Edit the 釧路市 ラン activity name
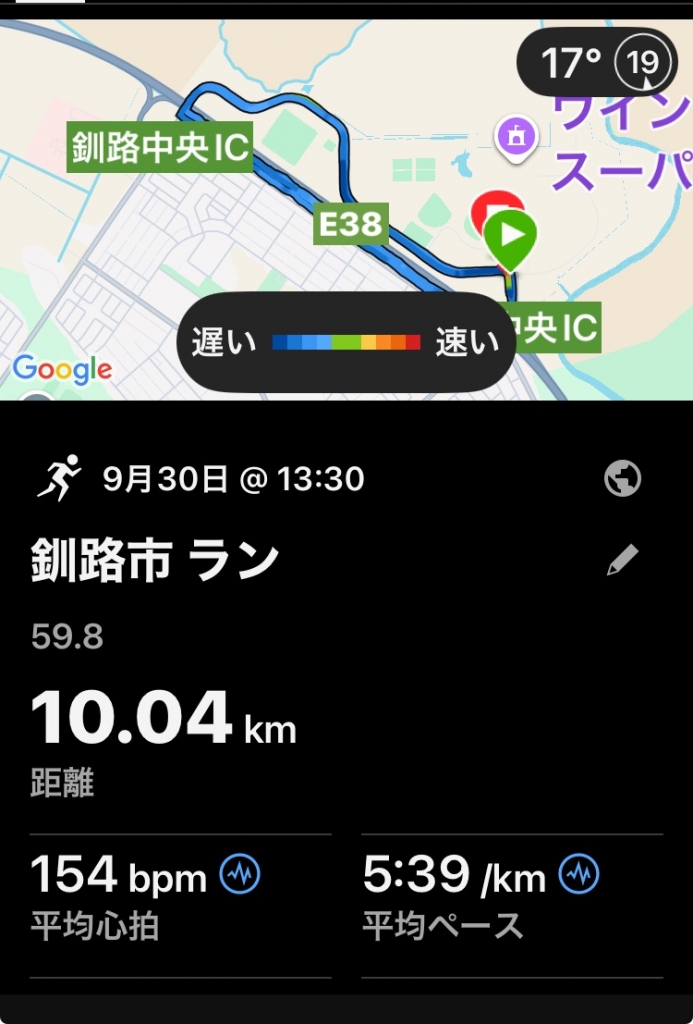 [x=622, y=561]
